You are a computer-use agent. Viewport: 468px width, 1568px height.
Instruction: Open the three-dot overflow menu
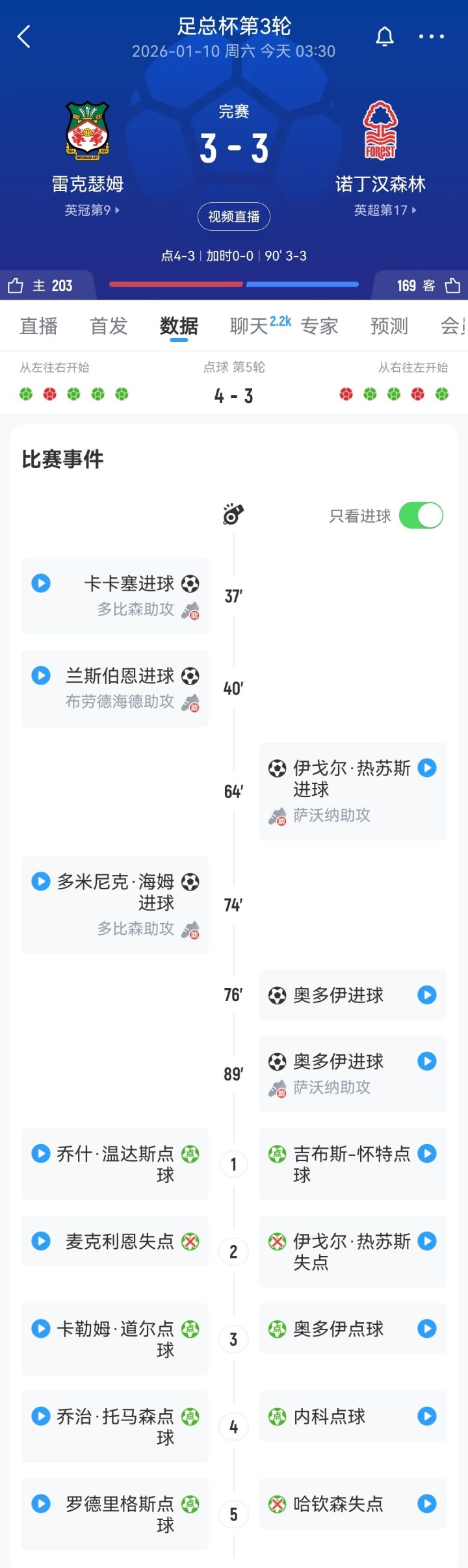(x=431, y=37)
